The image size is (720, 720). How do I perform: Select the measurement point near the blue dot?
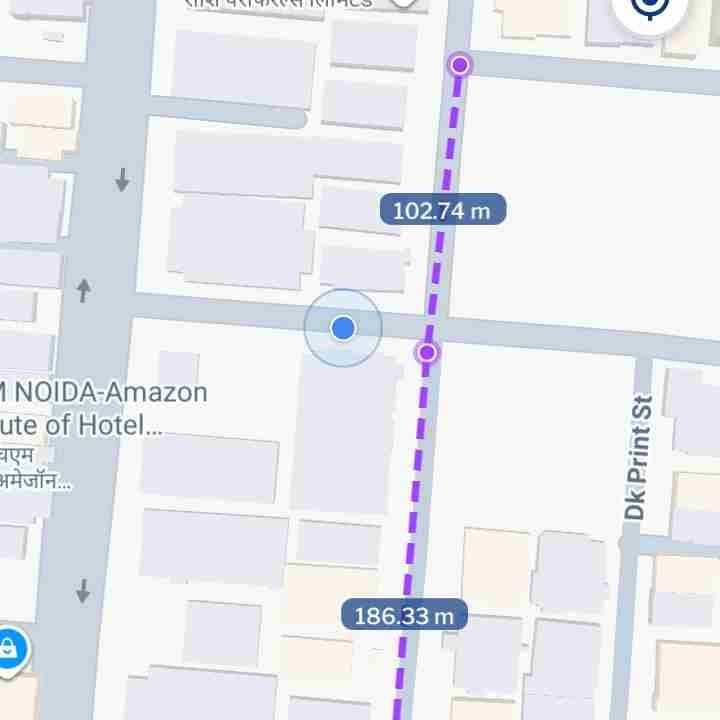point(427,352)
